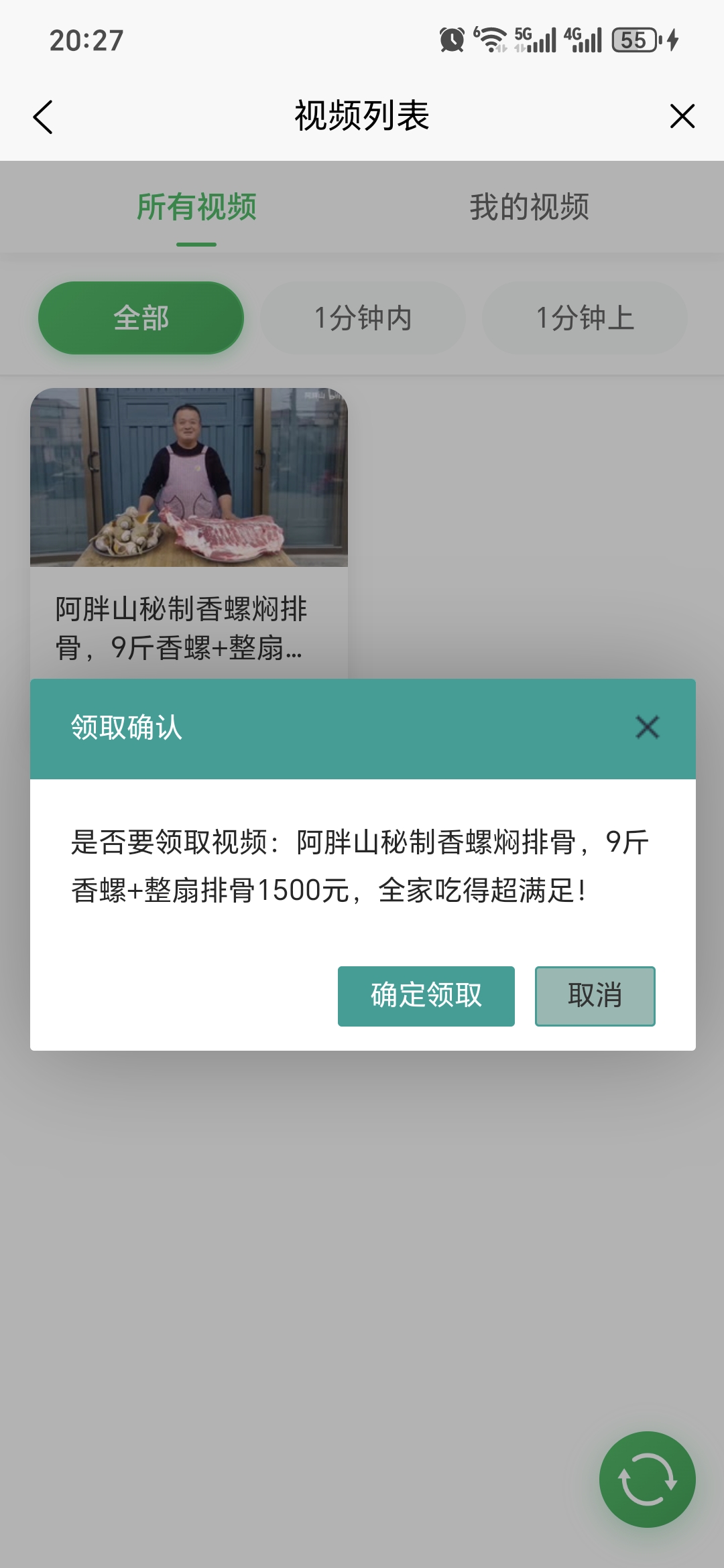Open the 阿胖山秘制香螺焖排骨 video thumbnail
This screenshot has height=1568, width=724.
189,477
